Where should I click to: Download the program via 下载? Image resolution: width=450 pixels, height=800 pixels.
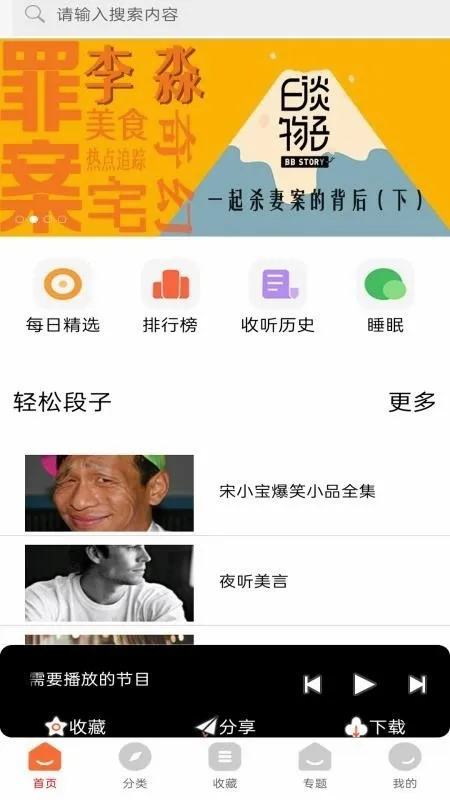click(x=375, y=727)
